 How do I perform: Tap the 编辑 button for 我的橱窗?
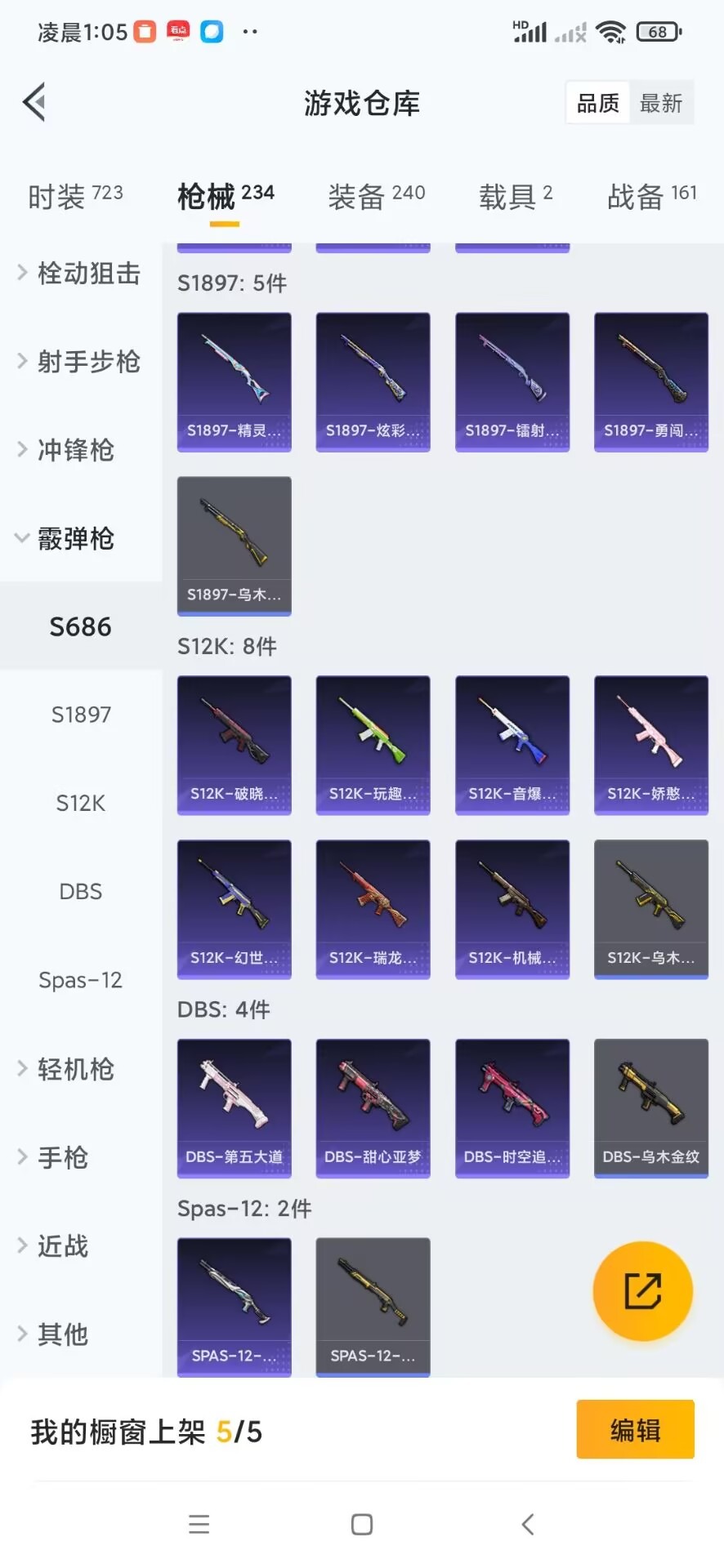tap(635, 1430)
